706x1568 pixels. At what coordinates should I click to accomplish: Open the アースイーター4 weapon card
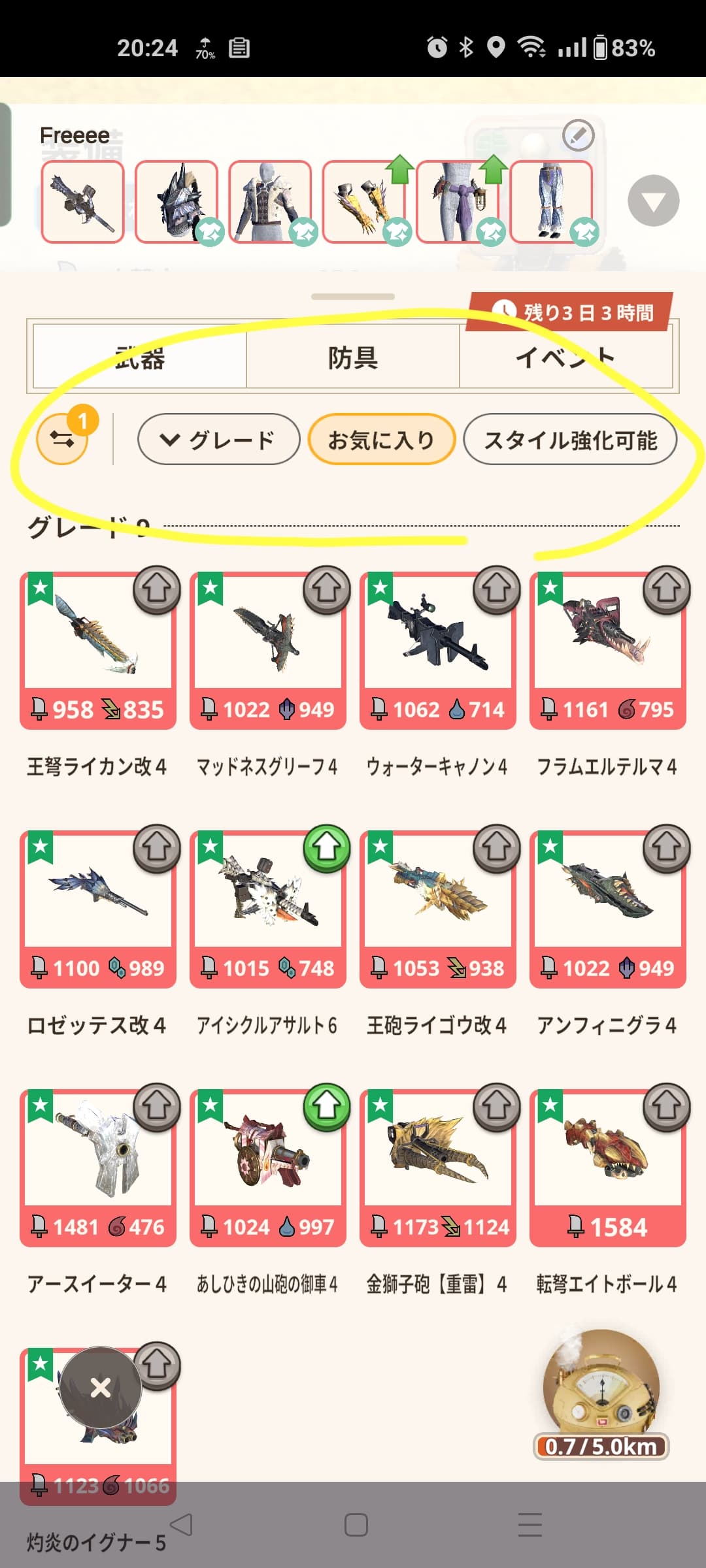(x=98, y=1168)
